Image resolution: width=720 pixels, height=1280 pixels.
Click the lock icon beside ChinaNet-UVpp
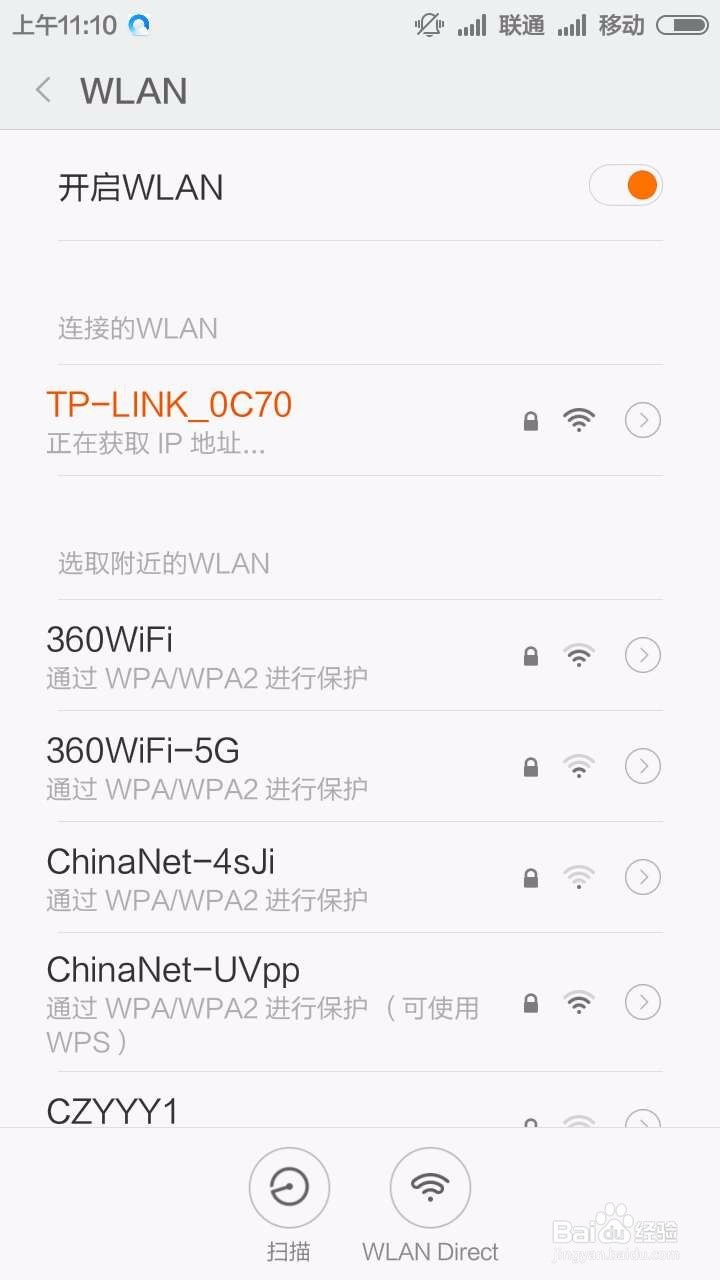(x=530, y=1002)
